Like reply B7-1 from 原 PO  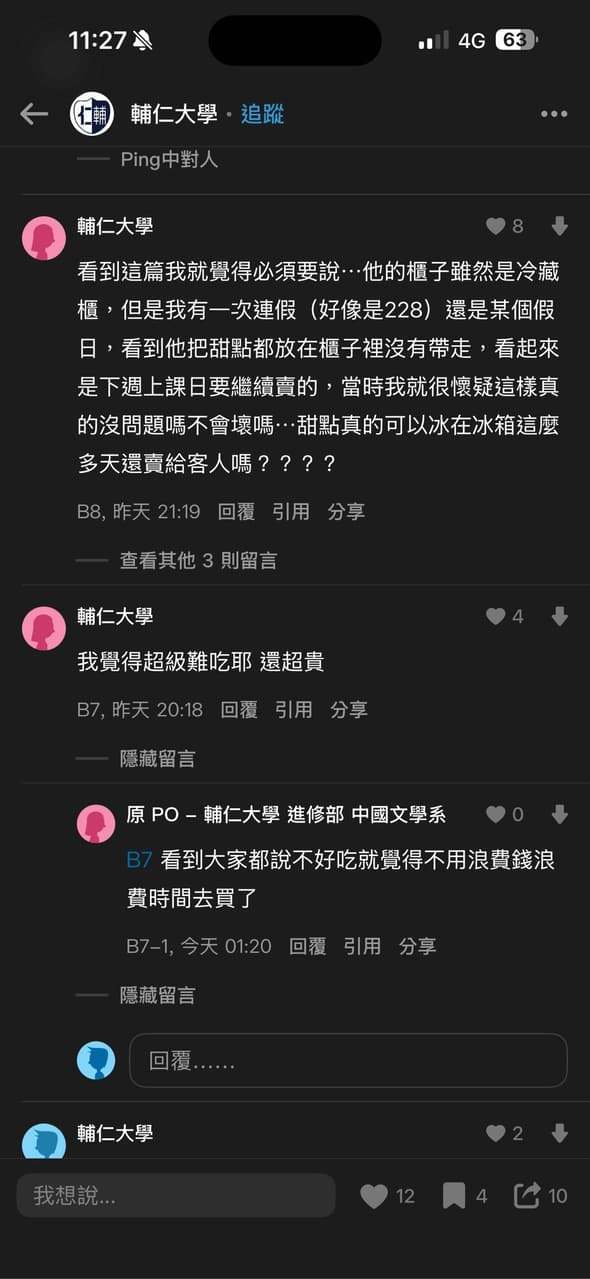[x=496, y=815]
